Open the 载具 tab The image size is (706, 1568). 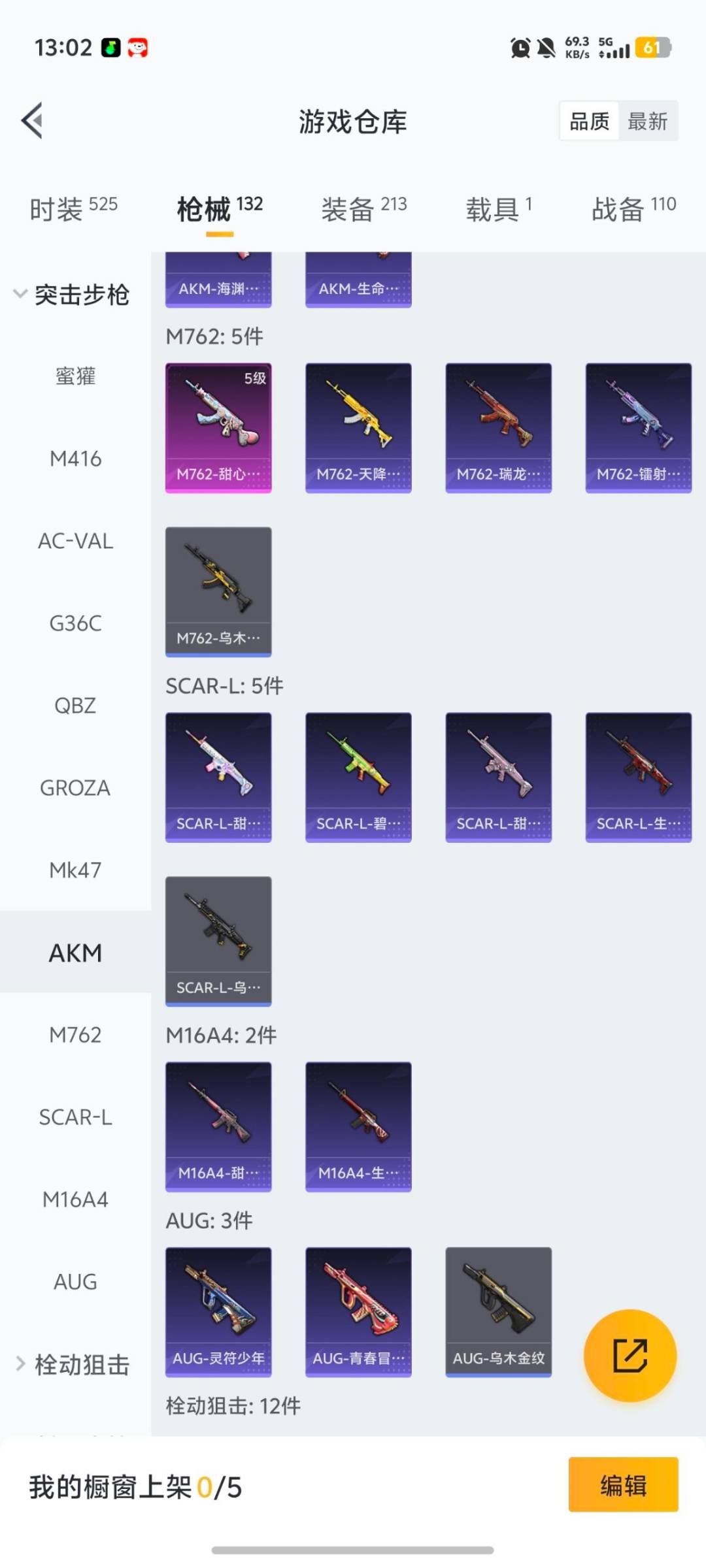(x=499, y=209)
